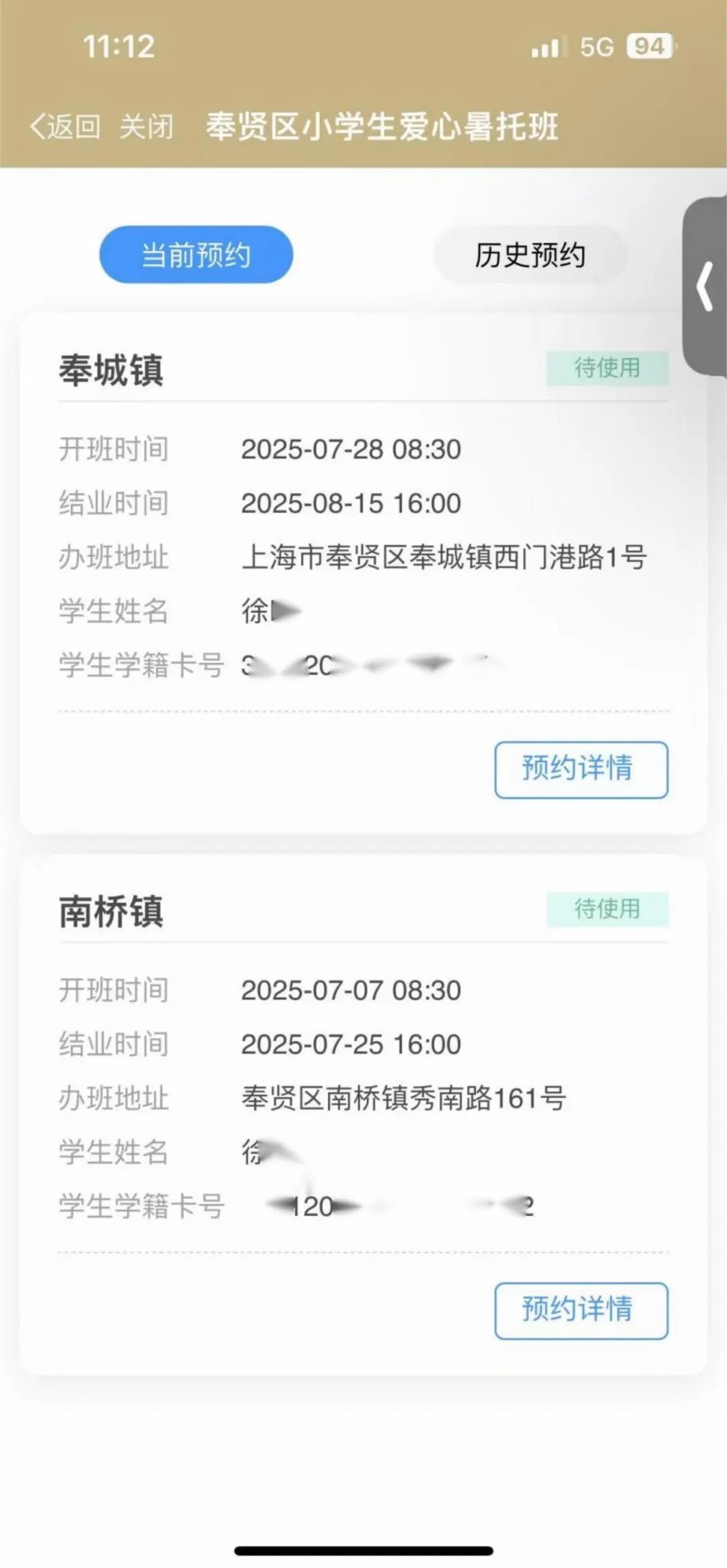Expand the side panel arrow handle
Screen dimensions: 727x1568
tap(705, 287)
